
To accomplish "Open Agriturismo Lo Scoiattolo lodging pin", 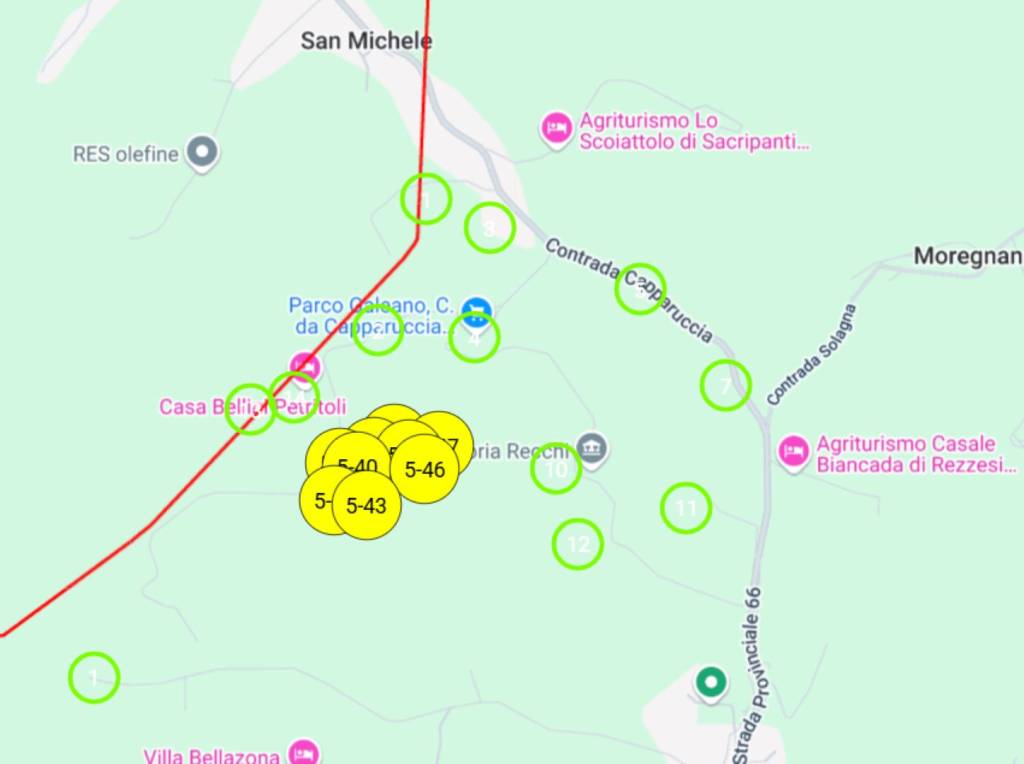I will [557, 128].
